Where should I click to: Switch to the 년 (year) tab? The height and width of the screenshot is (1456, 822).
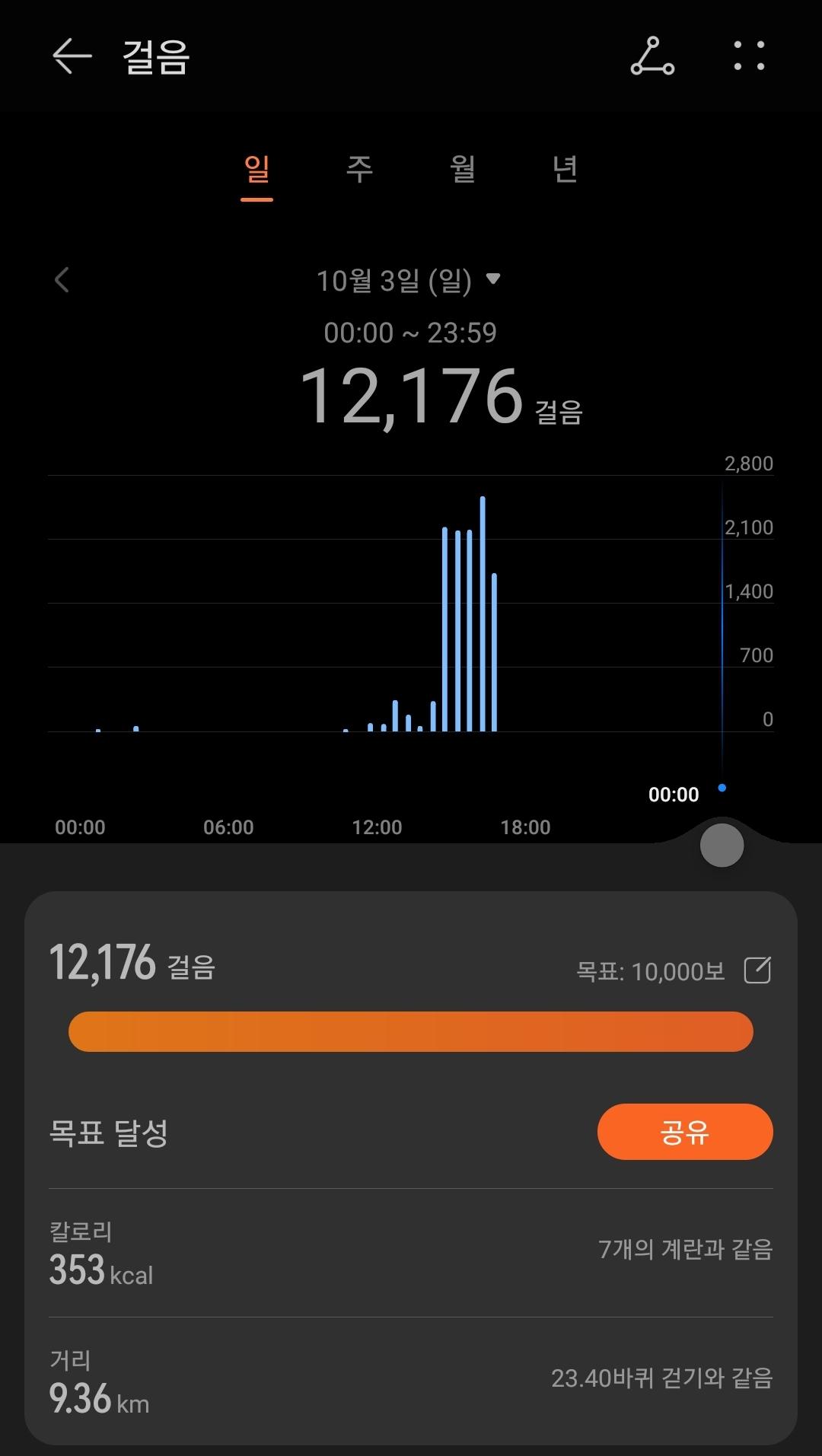pyautogui.click(x=565, y=169)
